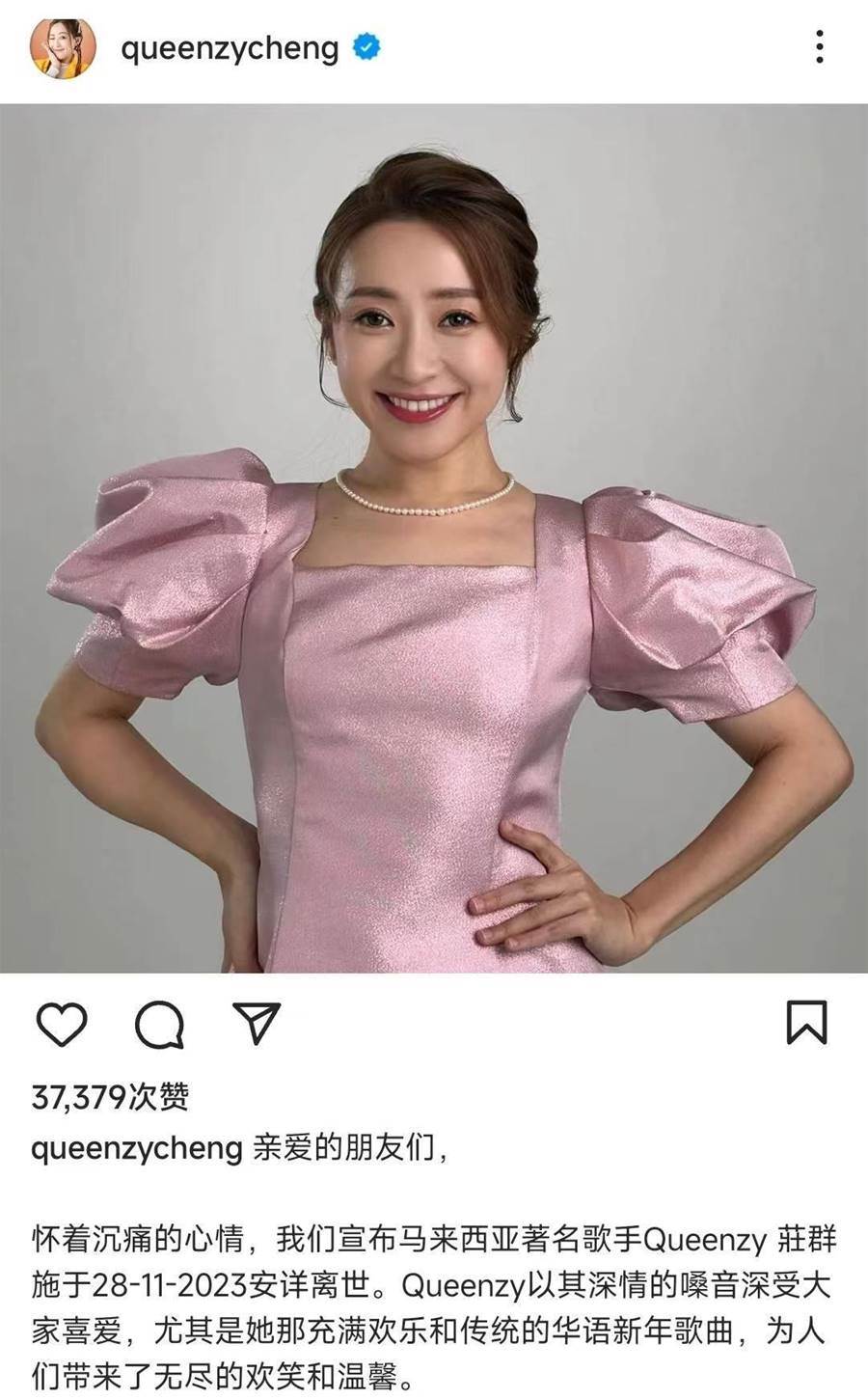Open the queenzycheng username in the header
Image resolution: width=868 pixels, height=1400 pixels.
(x=230, y=47)
